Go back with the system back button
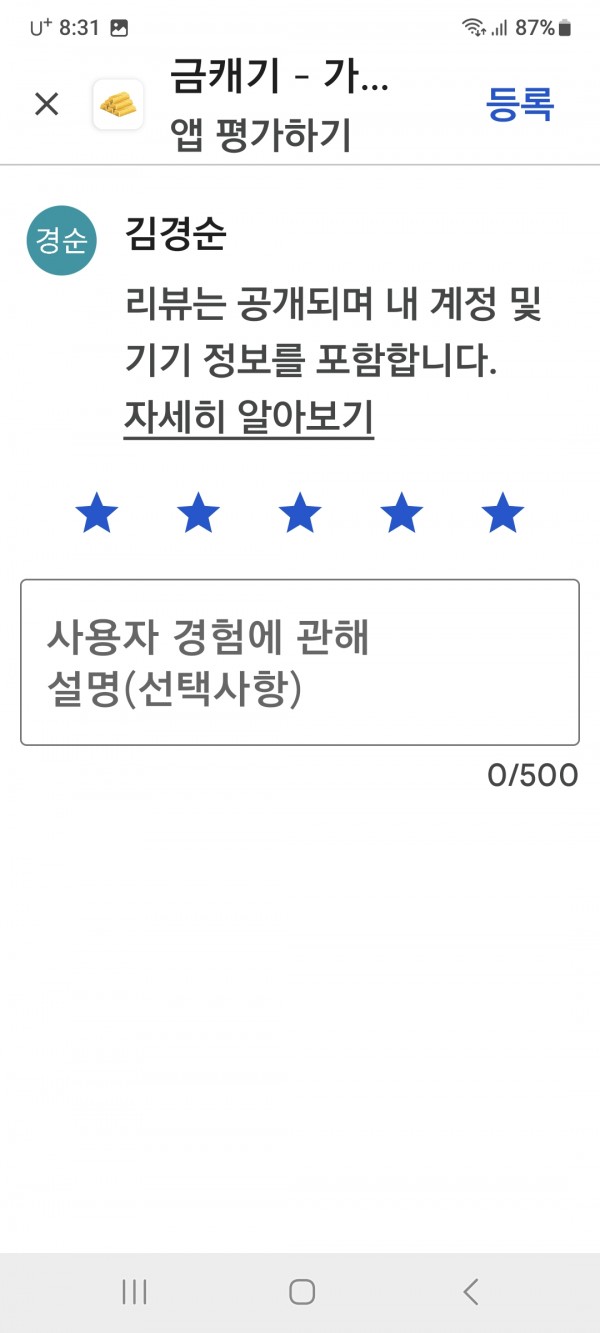Viewport: 600px width, 1333px height. click(x=471, y=1292)
